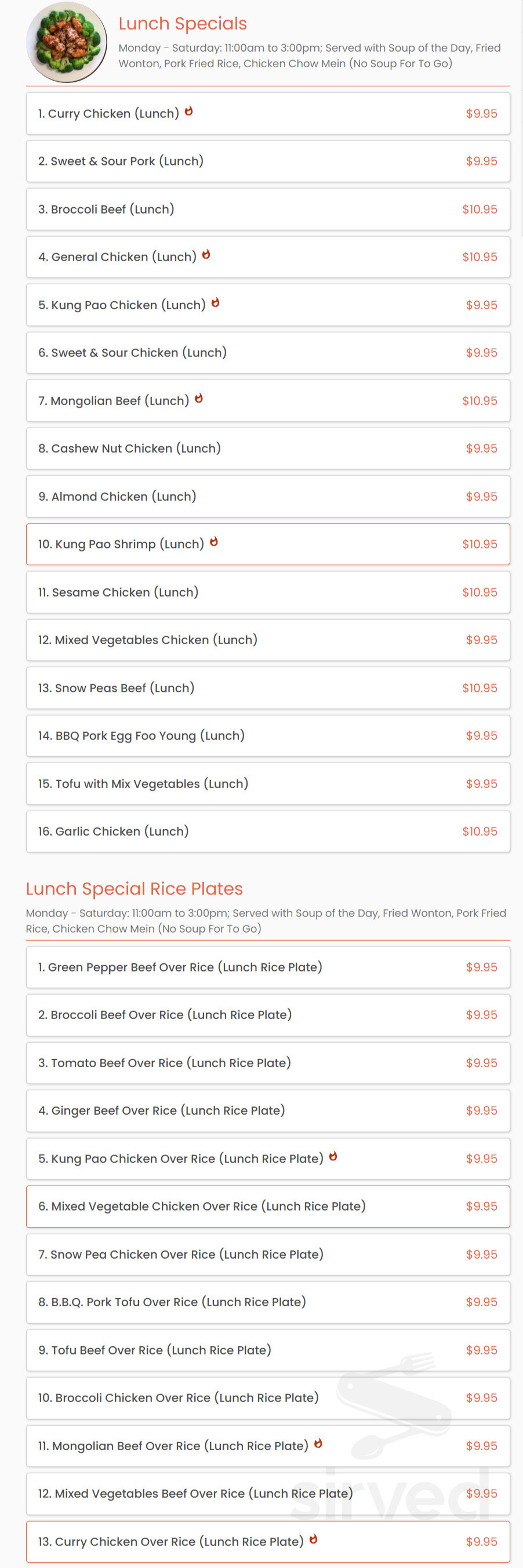Screen dimensions: 523x1568
Task: Select BBQ Pork Egg Foo Young (Lunch)
Action: 267,735
